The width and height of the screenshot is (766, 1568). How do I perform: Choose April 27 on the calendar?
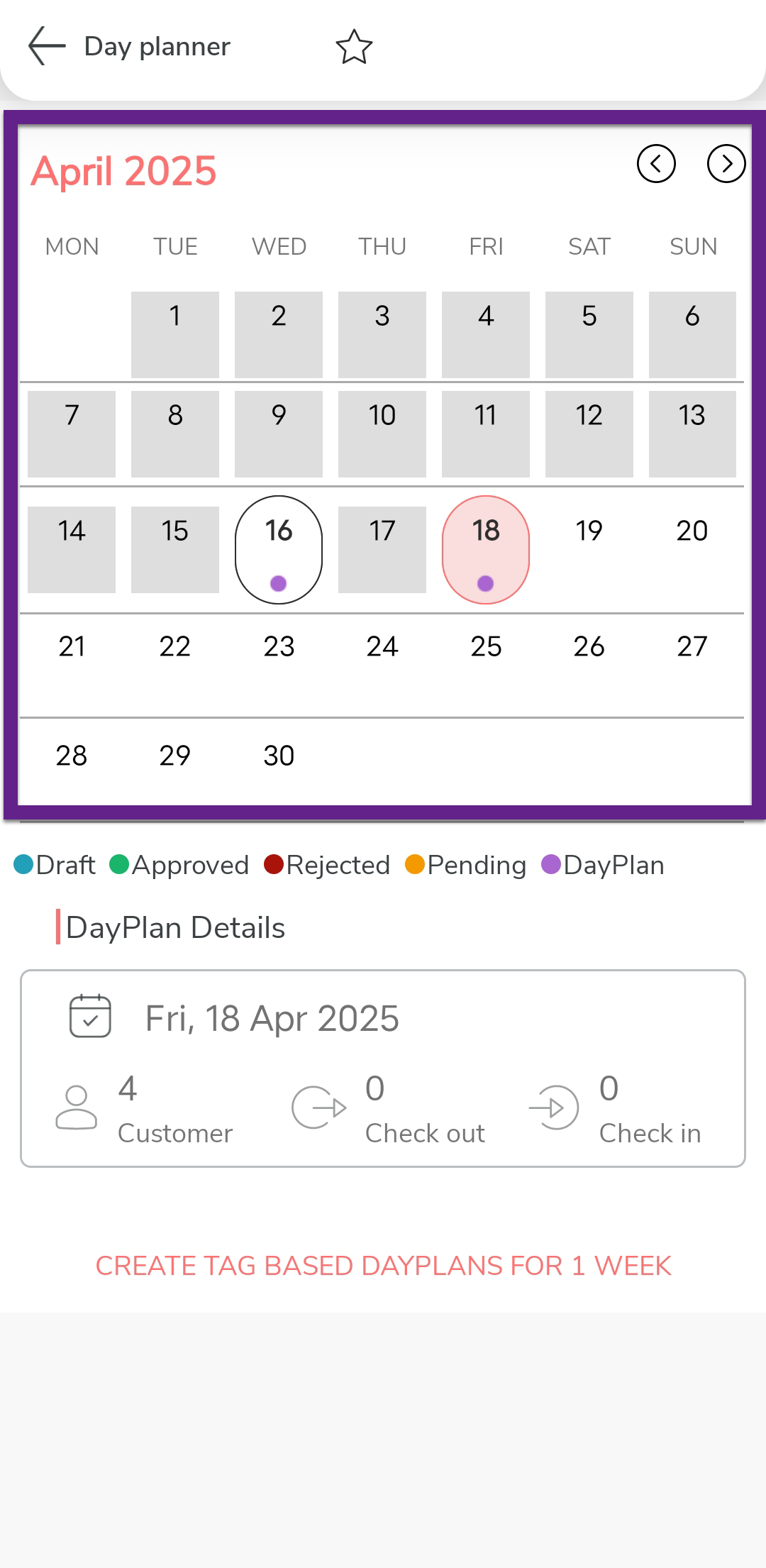(x=692, y=647)
